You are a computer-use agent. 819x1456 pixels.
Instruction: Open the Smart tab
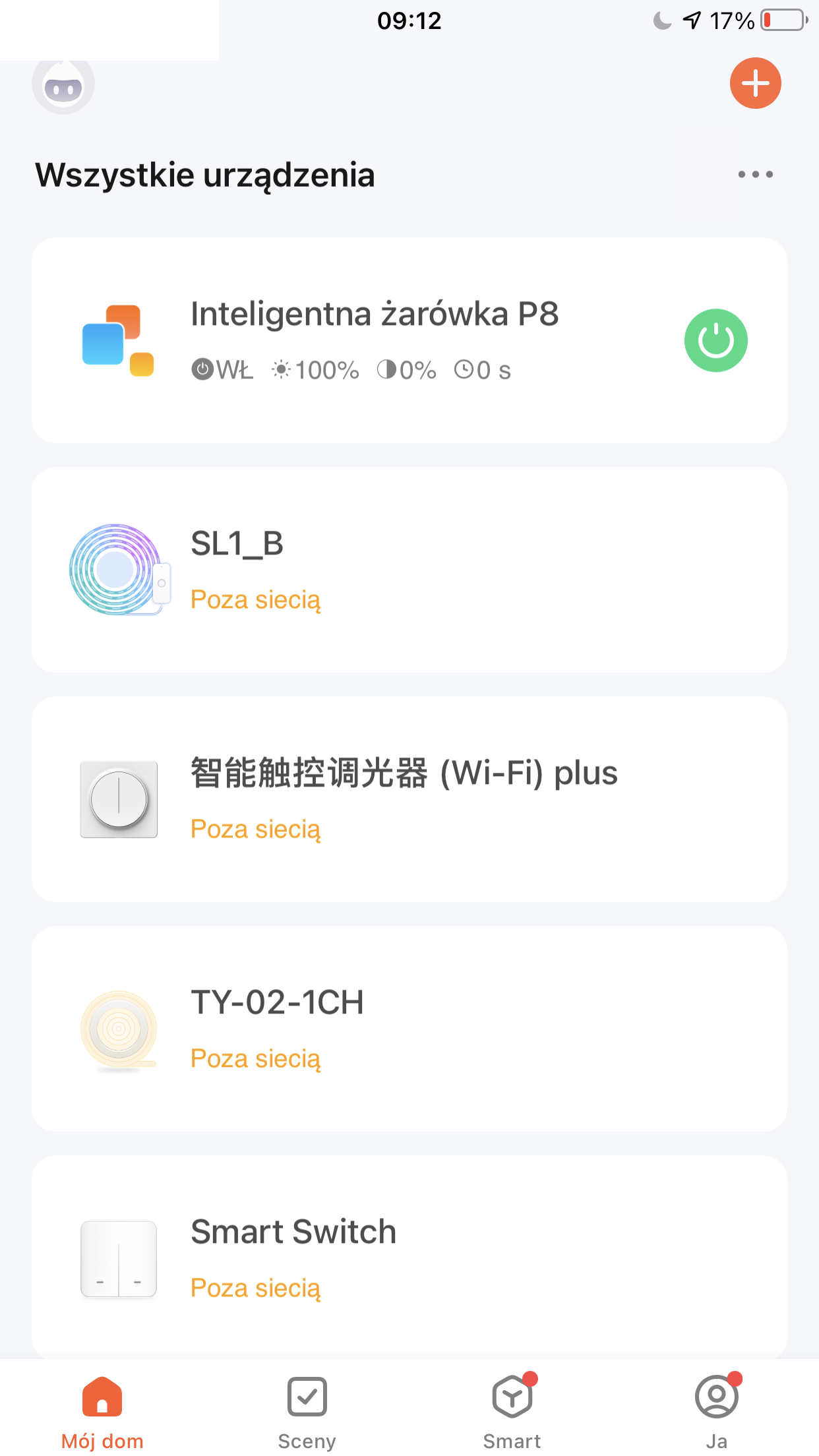click(x=512, y=1411)
